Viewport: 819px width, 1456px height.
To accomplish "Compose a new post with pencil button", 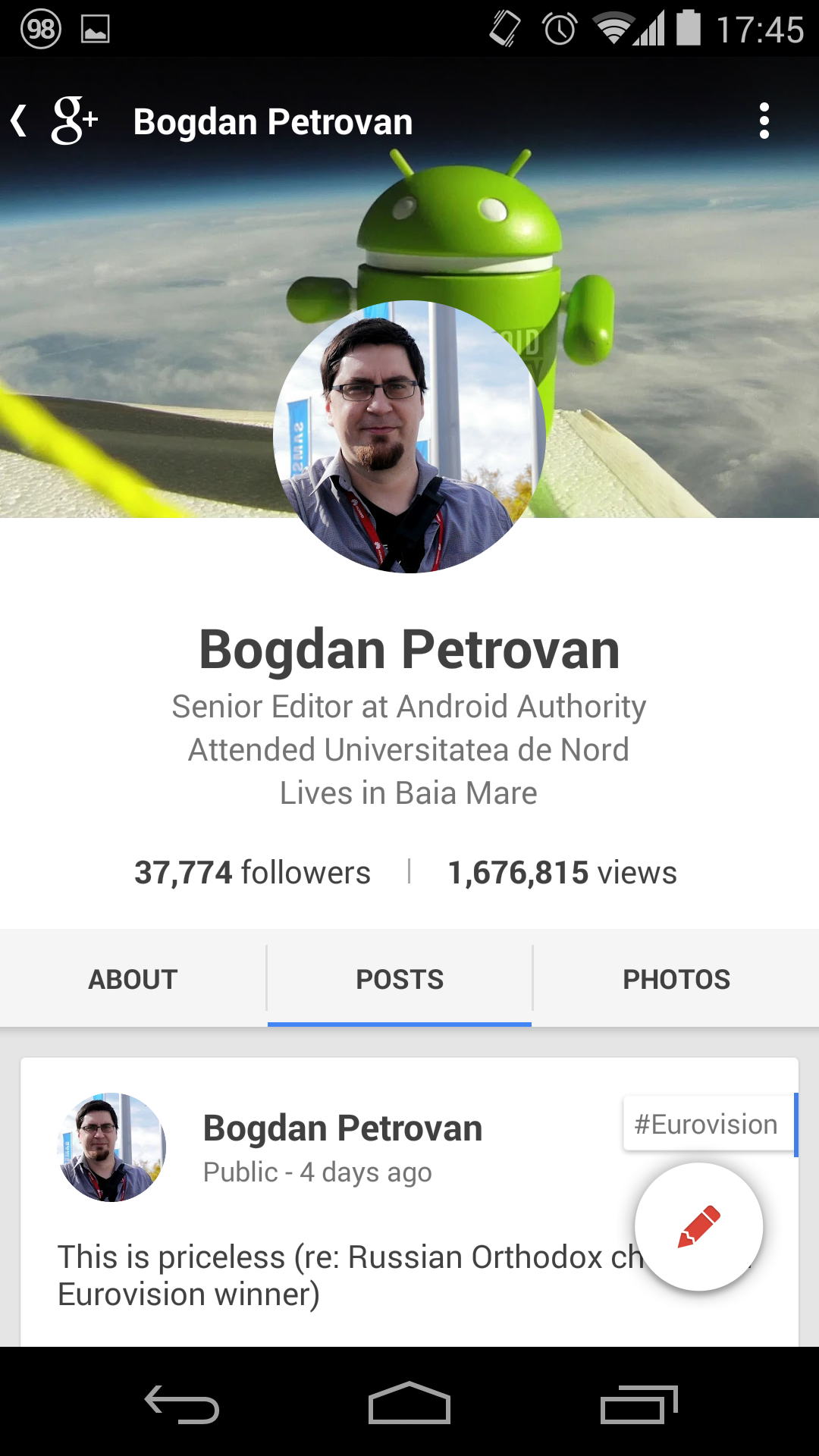I will tap(698, 1226).
